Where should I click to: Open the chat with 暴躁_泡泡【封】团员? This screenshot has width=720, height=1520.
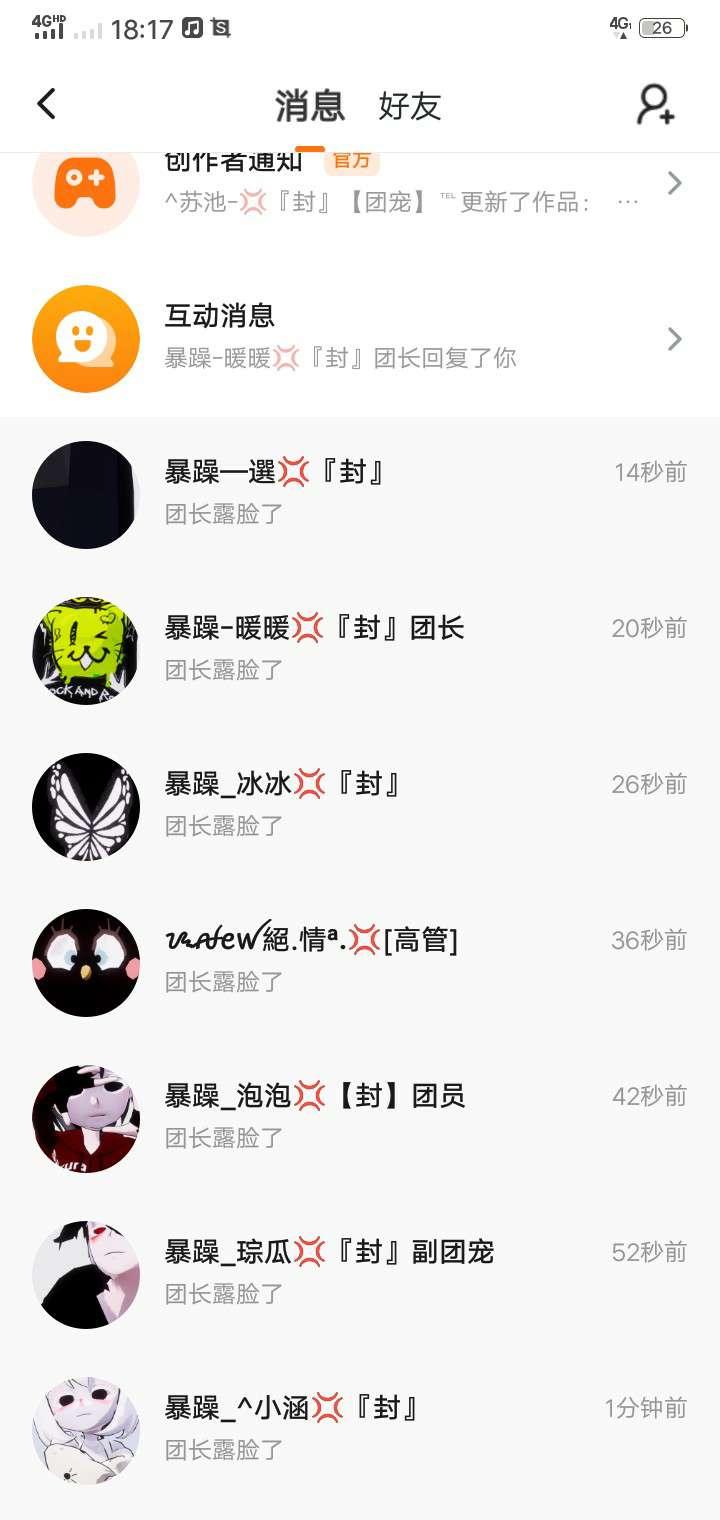[360, 1118]
